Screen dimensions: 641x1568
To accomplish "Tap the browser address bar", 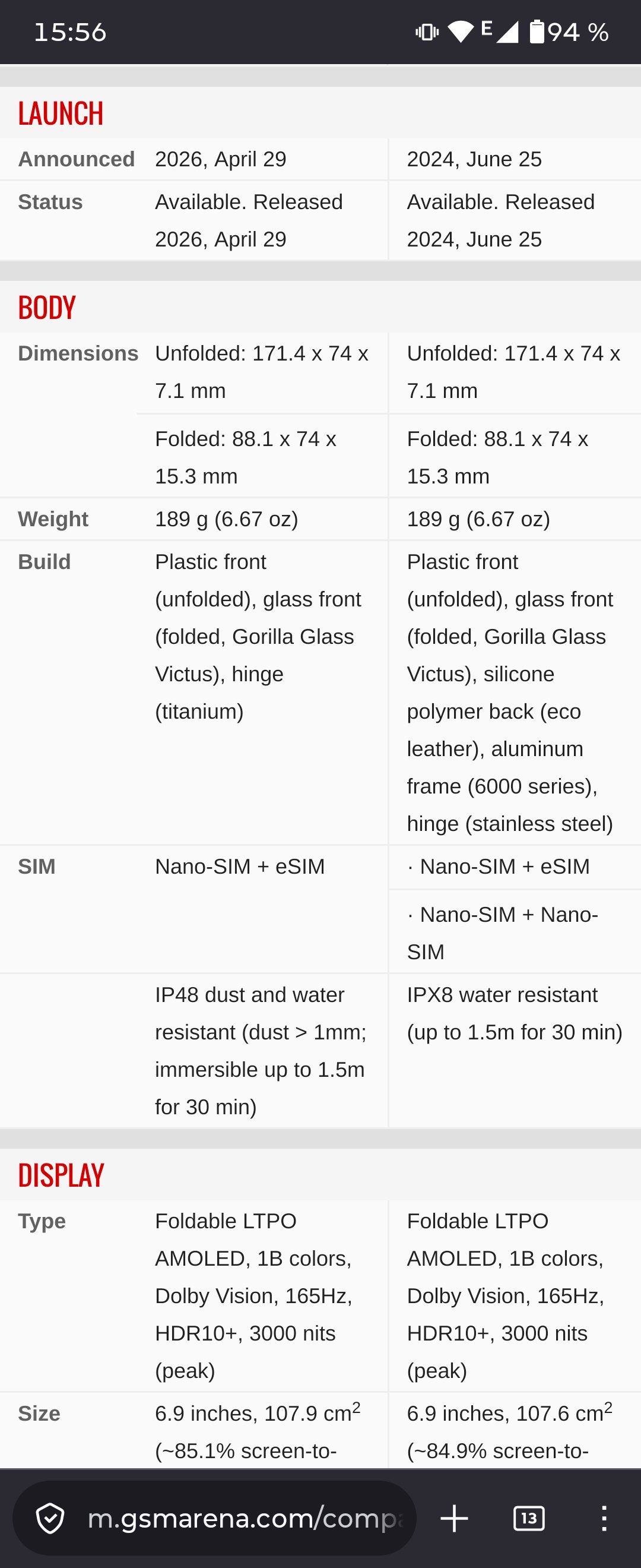I will pos(214,1519).
